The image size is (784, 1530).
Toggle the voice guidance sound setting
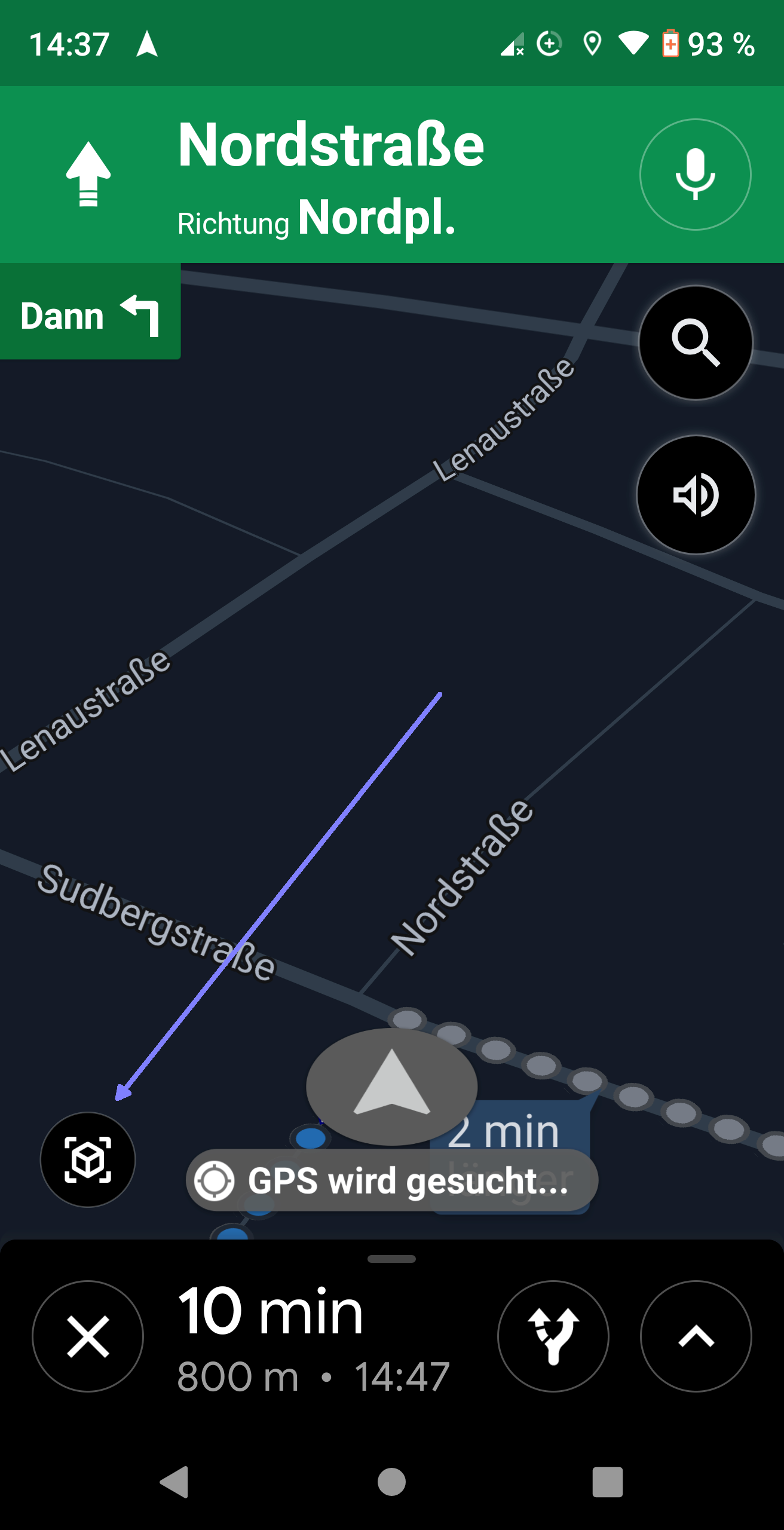pos(695,495)
